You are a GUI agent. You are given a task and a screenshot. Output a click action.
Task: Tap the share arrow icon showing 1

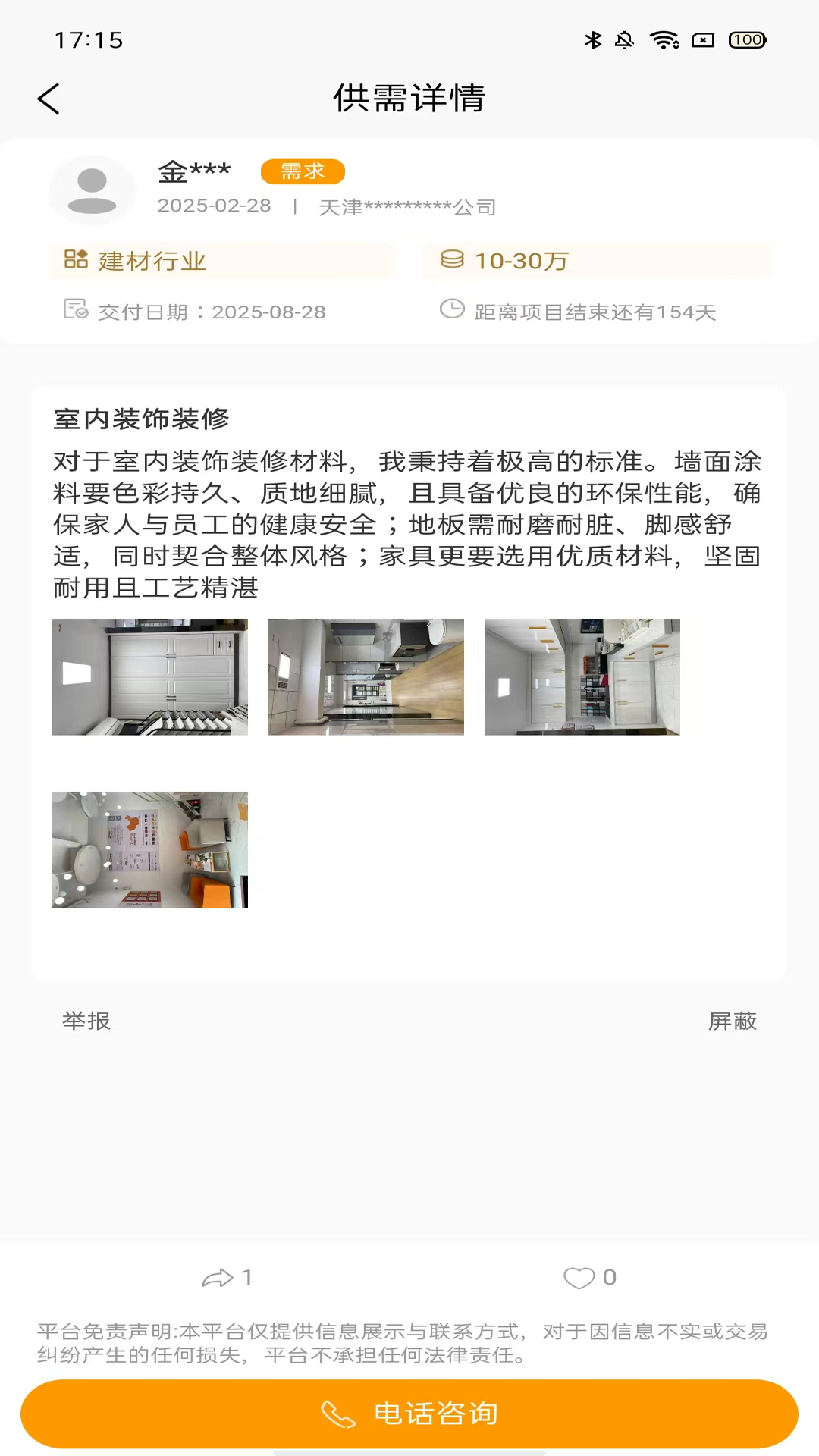point(219,1278)
